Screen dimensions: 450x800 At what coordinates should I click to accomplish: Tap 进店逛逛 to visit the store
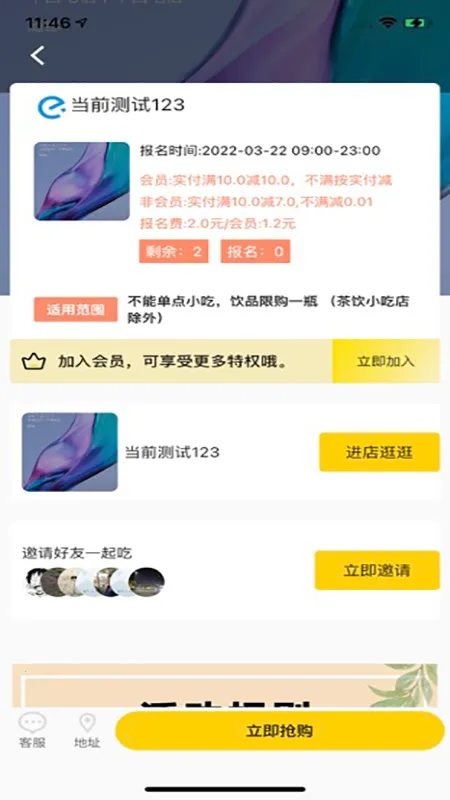coord(379,452)
